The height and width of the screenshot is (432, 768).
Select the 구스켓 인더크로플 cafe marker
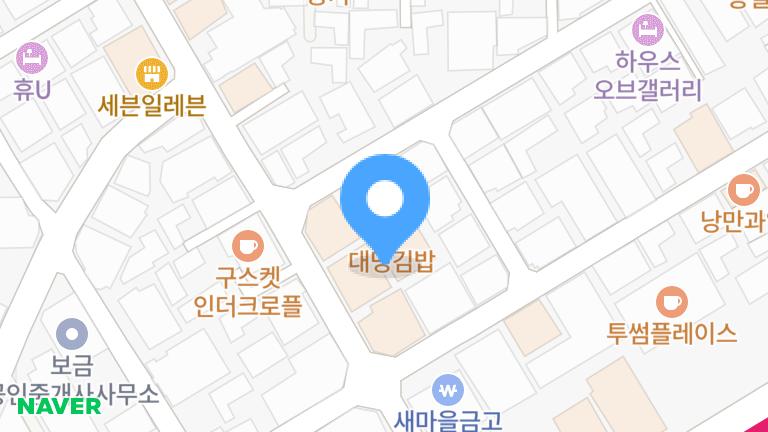[x=247, y=244]
